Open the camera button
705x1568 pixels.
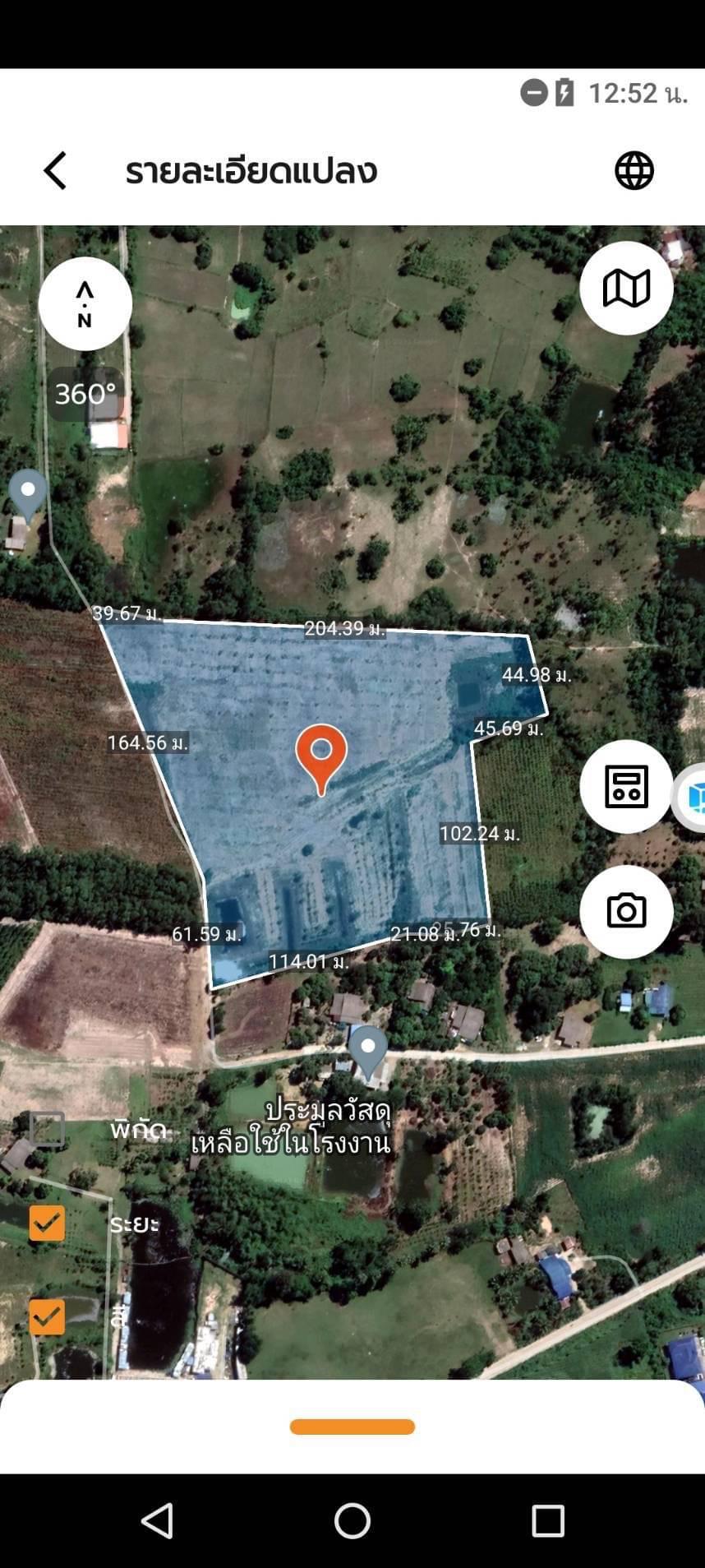(x=627, y=911)
